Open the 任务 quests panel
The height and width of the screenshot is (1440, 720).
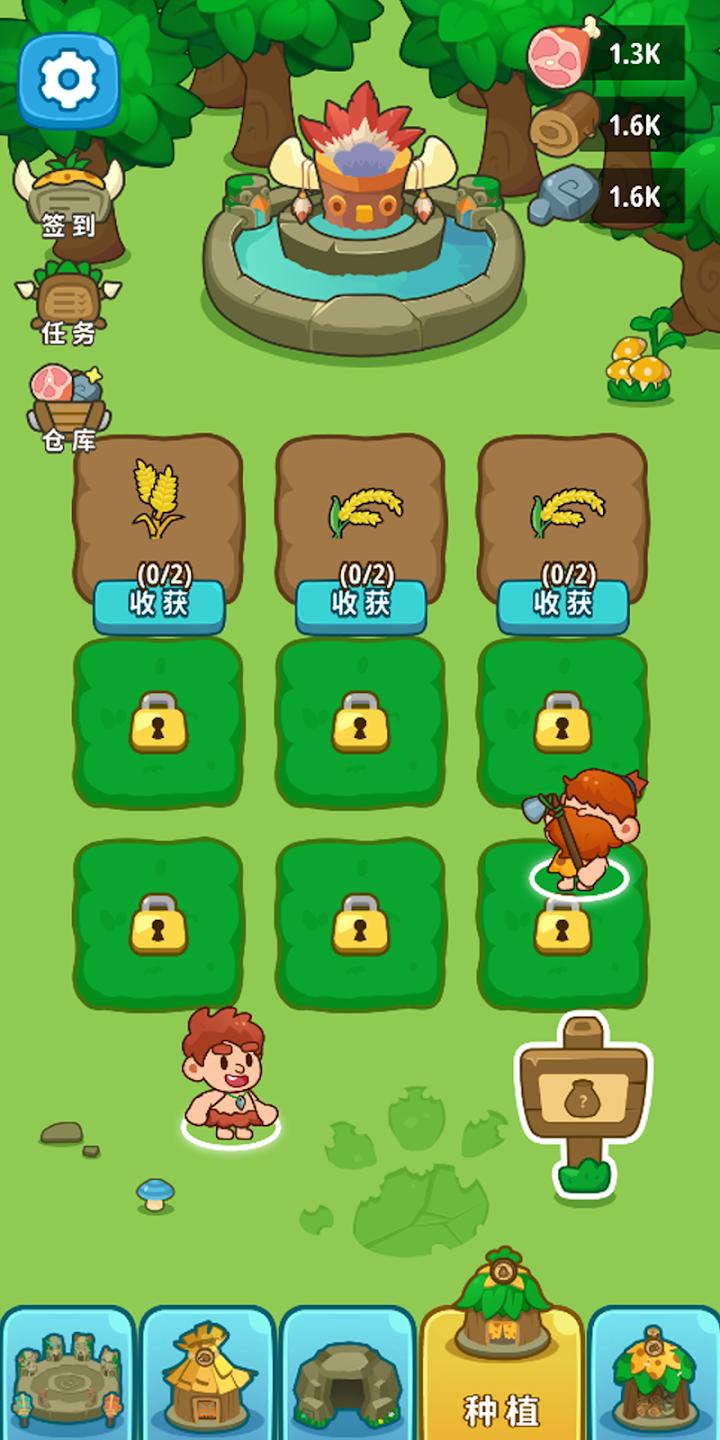point(68,304)
